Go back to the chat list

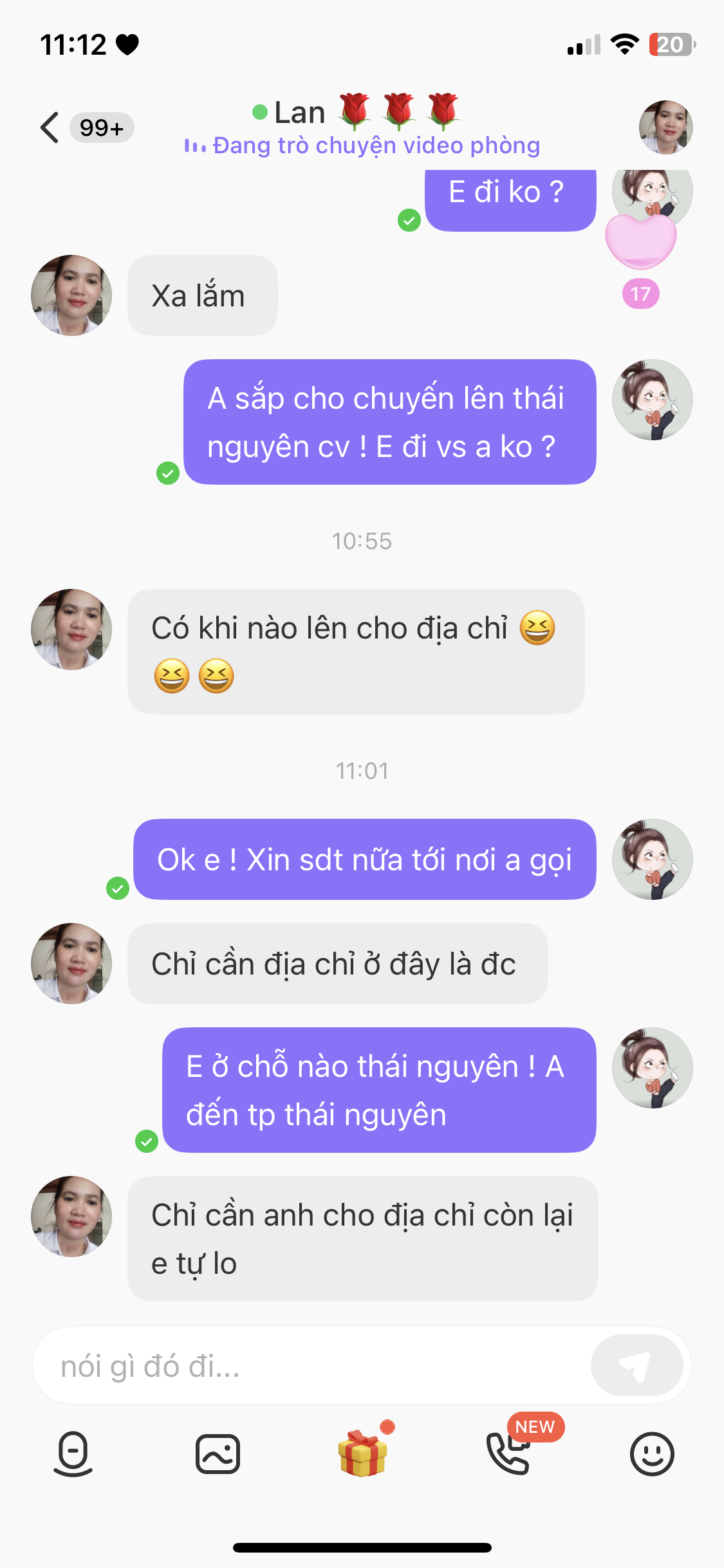point(50,127)
